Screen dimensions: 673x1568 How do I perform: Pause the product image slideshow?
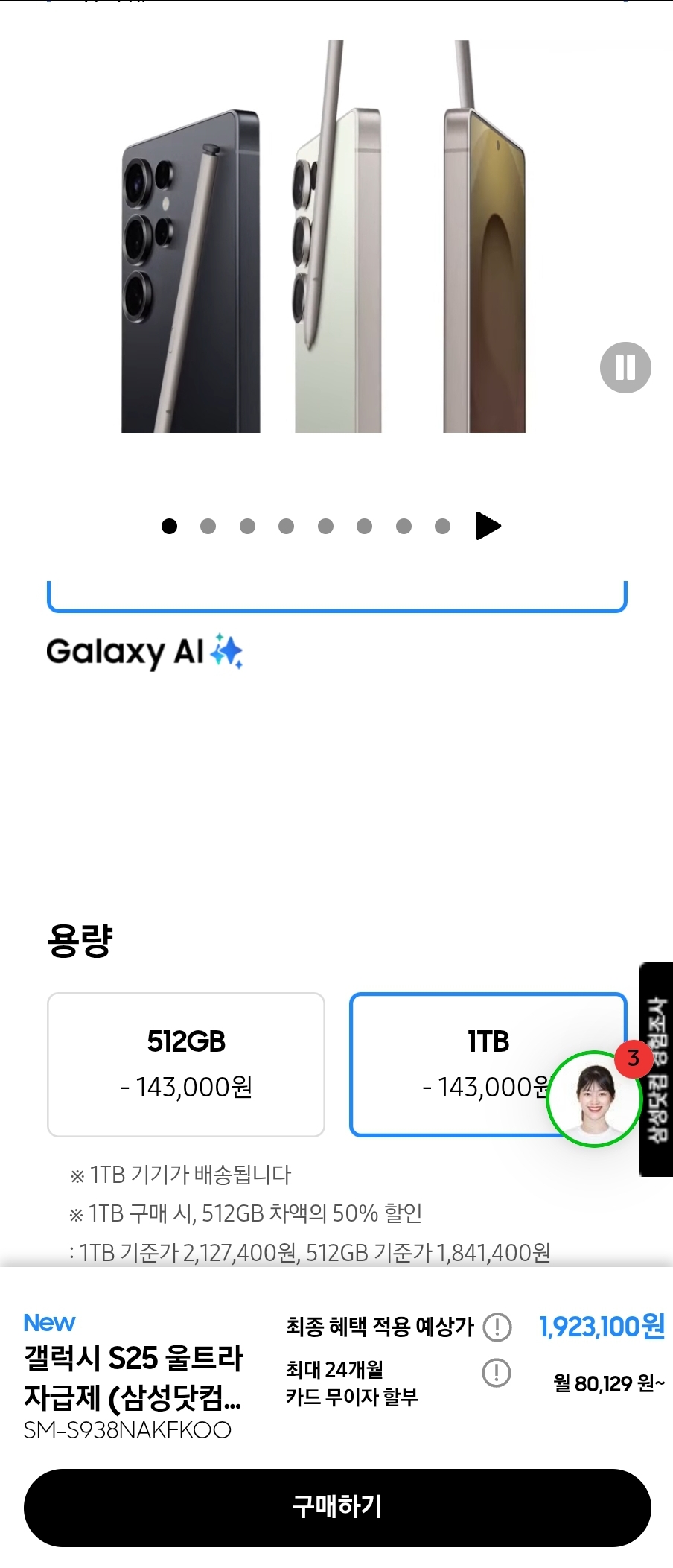click(x=625, y=367)
